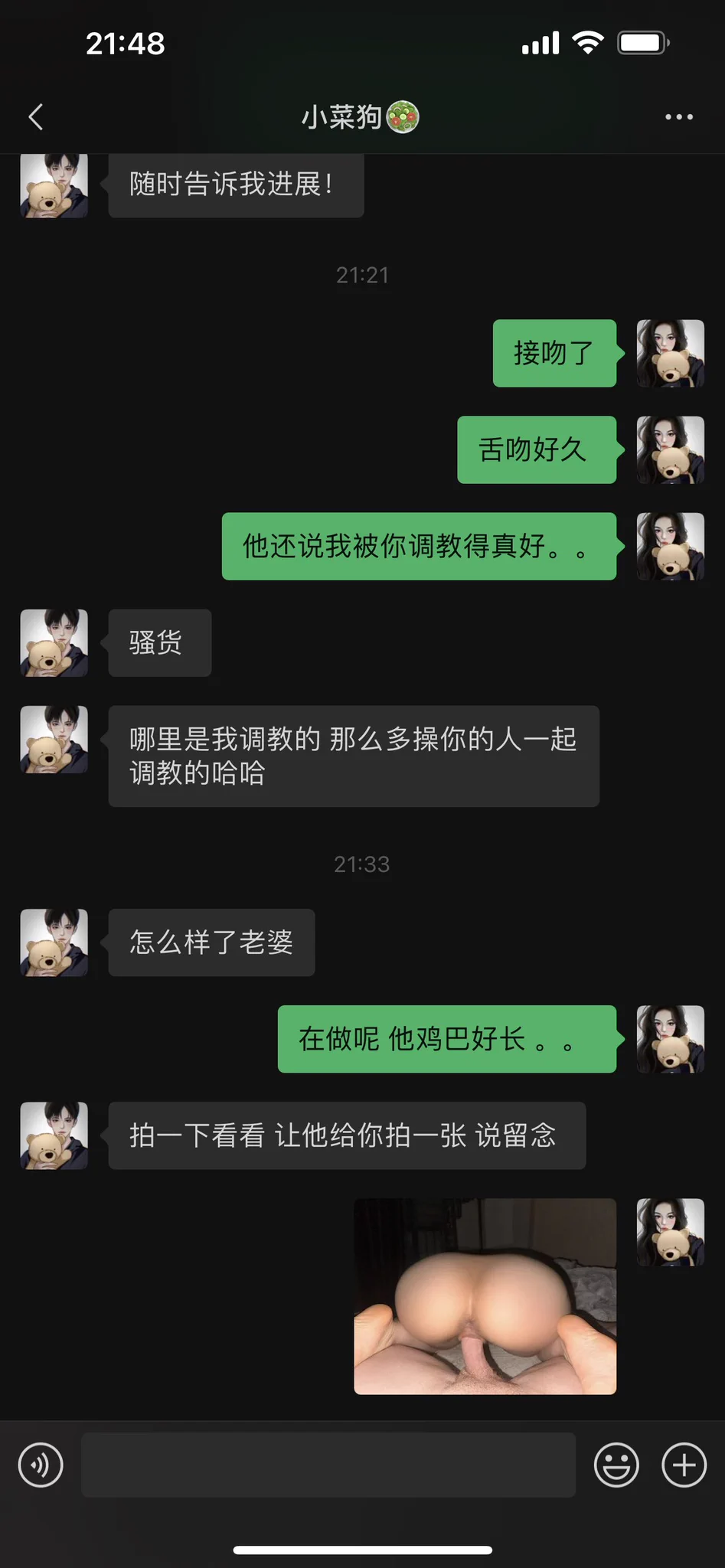Switch to voice message input

click(41, 1465)
